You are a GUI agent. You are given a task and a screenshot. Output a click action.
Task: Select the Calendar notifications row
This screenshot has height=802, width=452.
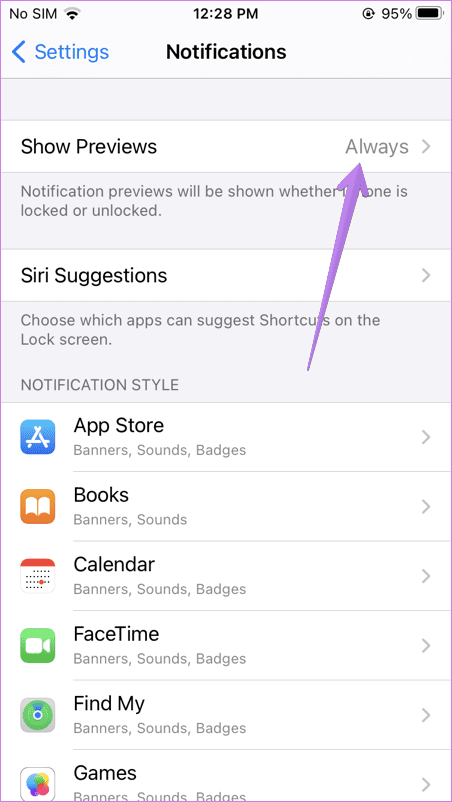click(x=226, y=576)
